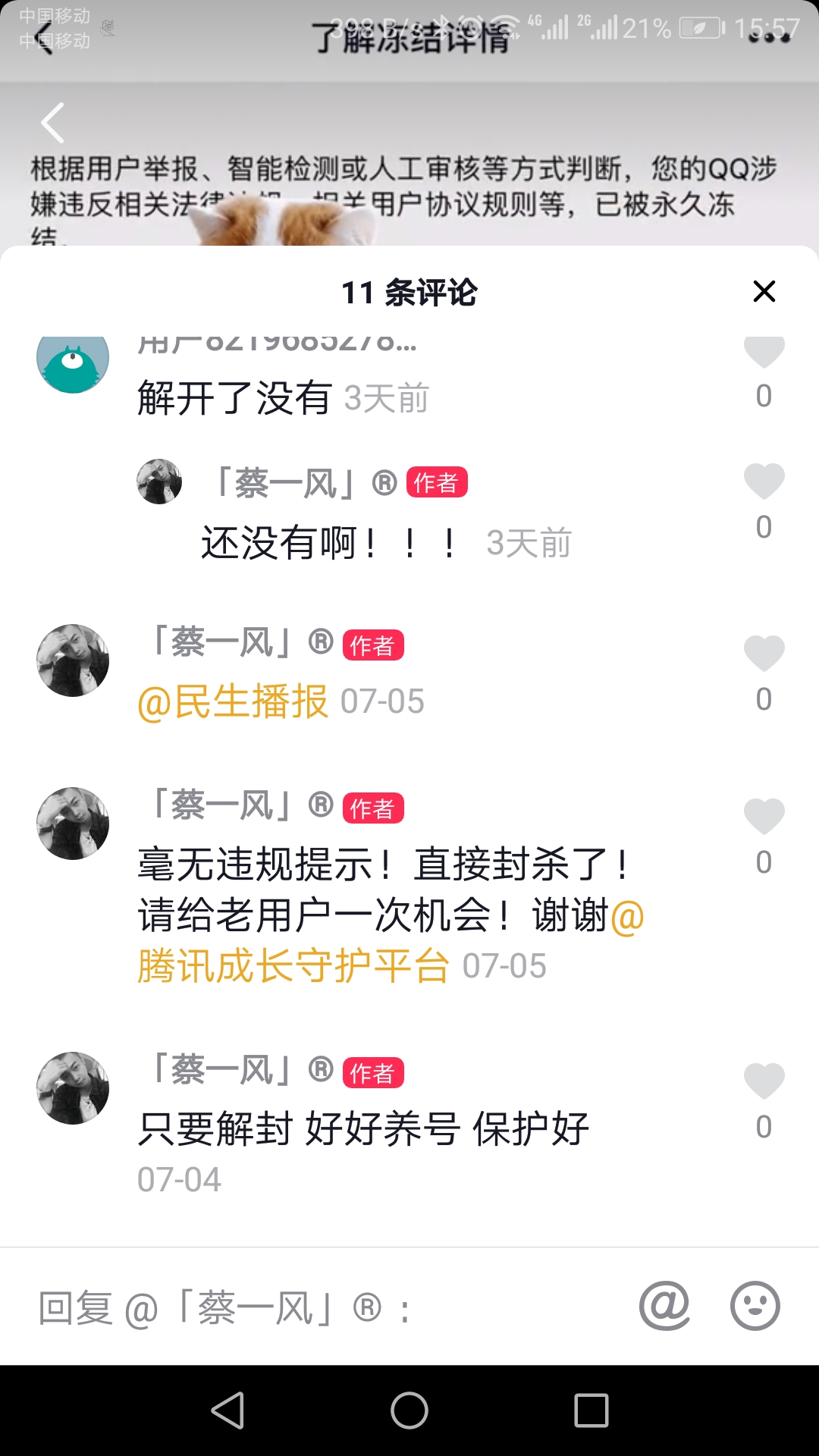Viewport: 819px width, 1456px height.
Task: Like the comment 解开了没有
Action: (764, 351)
